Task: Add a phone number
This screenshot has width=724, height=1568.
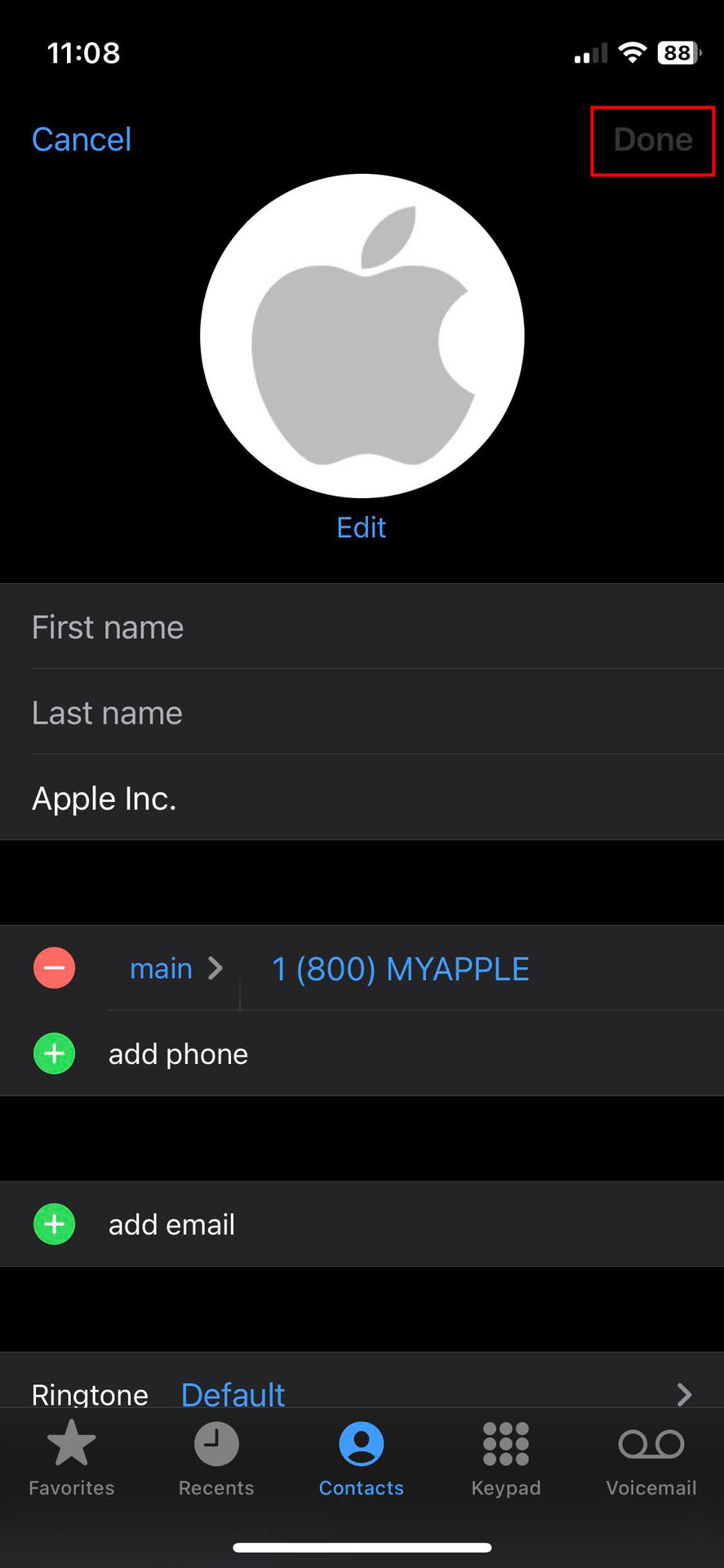Action: [178, 1054]
